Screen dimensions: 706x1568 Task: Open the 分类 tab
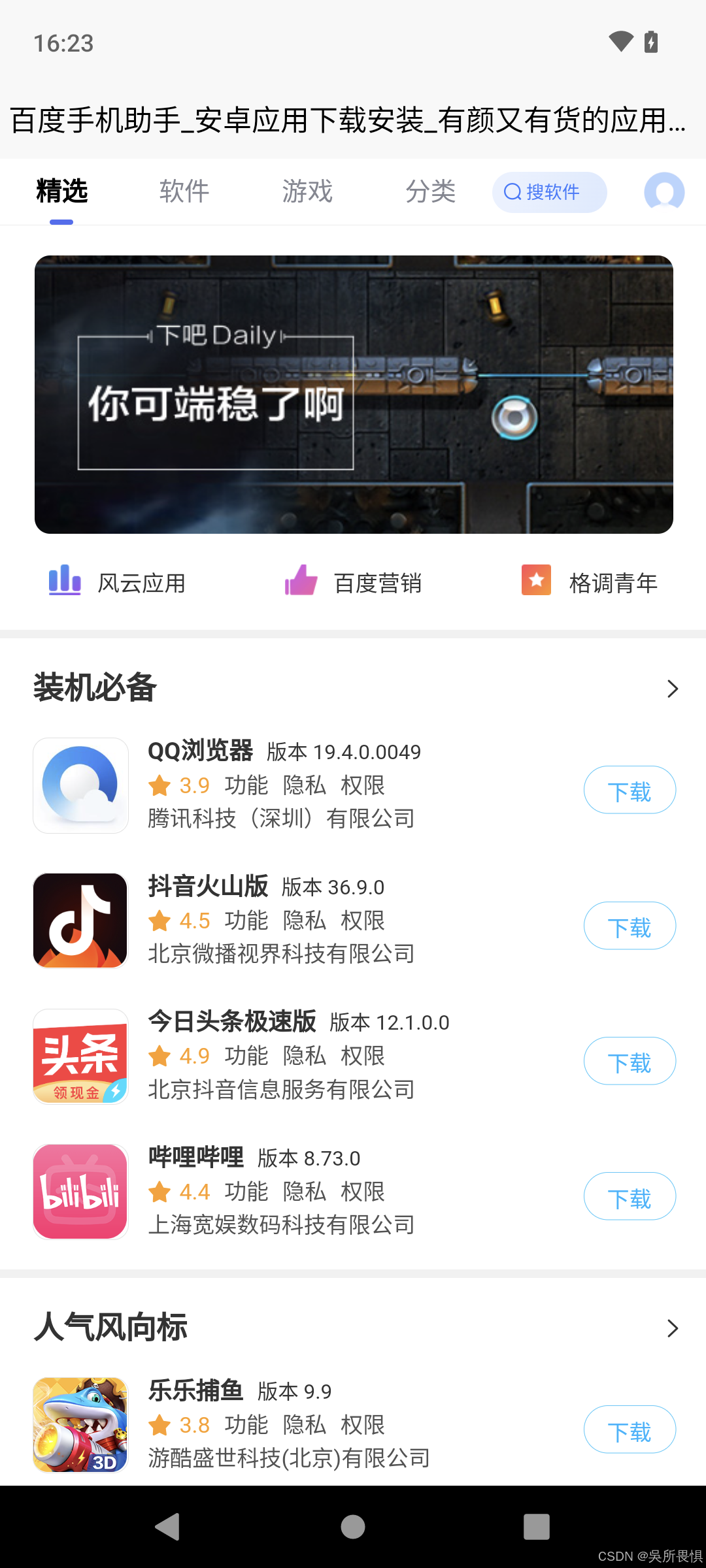430,191
